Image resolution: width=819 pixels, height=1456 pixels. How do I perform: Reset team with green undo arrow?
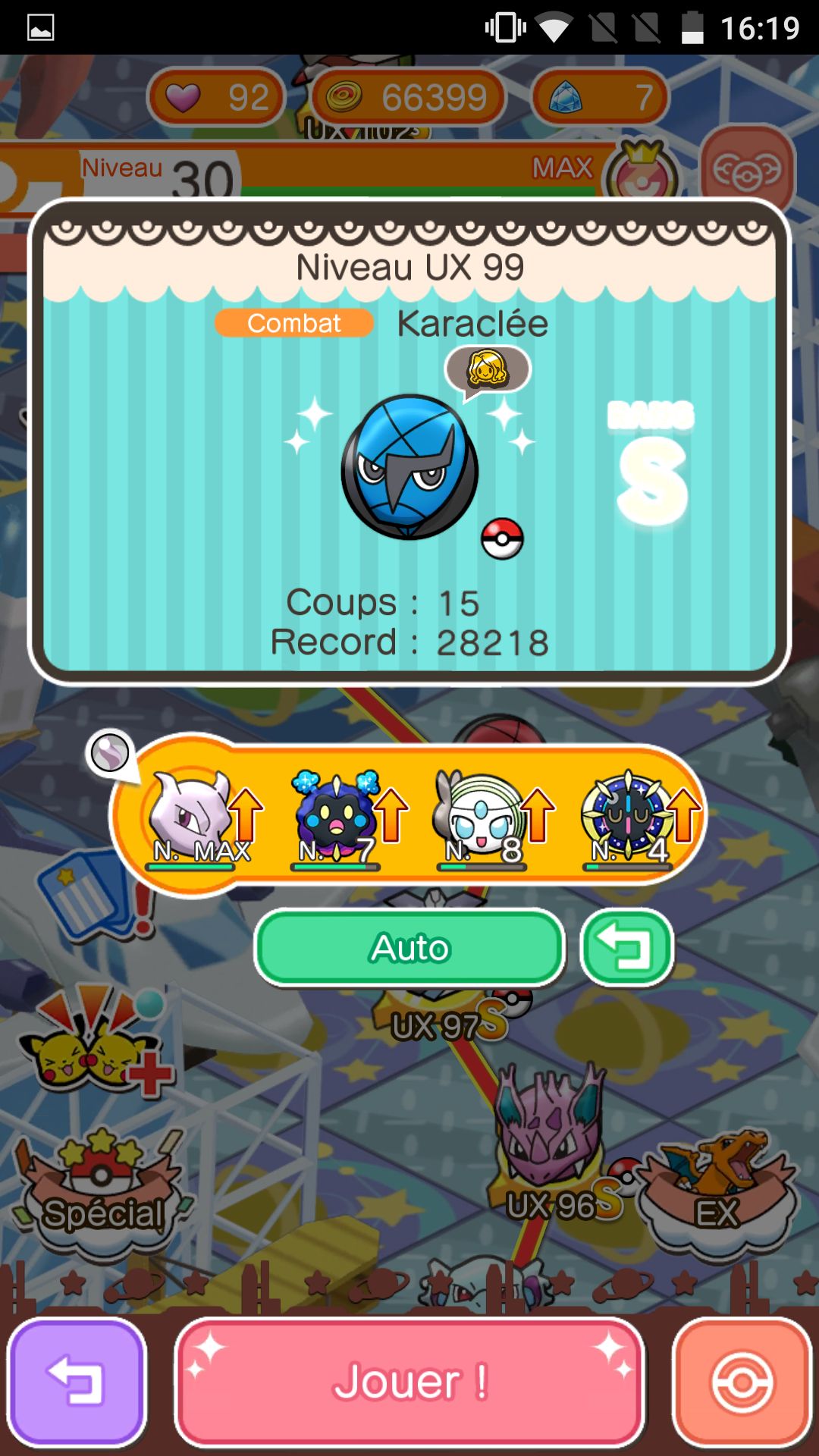coord(626,948)
